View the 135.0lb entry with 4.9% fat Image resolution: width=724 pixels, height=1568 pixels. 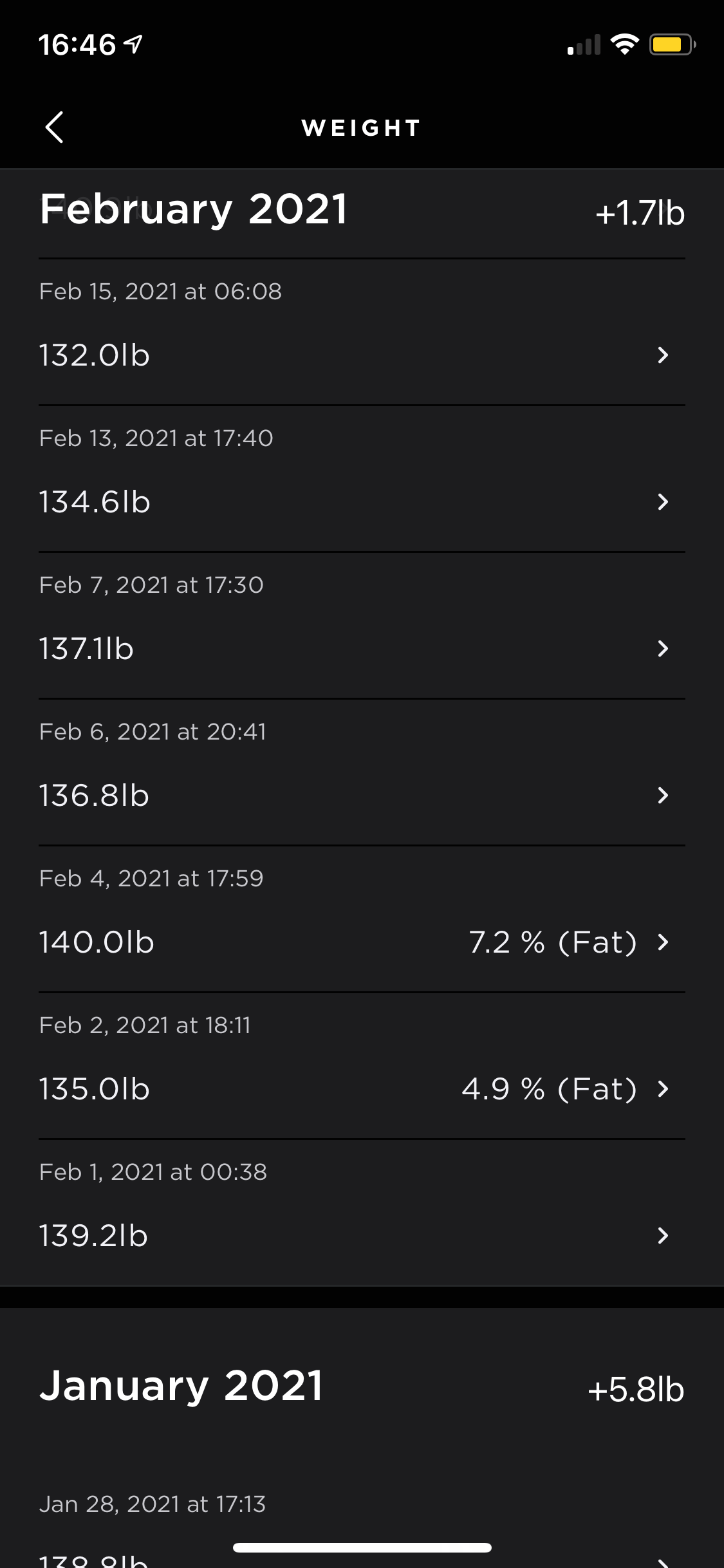[x=362, y=1066]
